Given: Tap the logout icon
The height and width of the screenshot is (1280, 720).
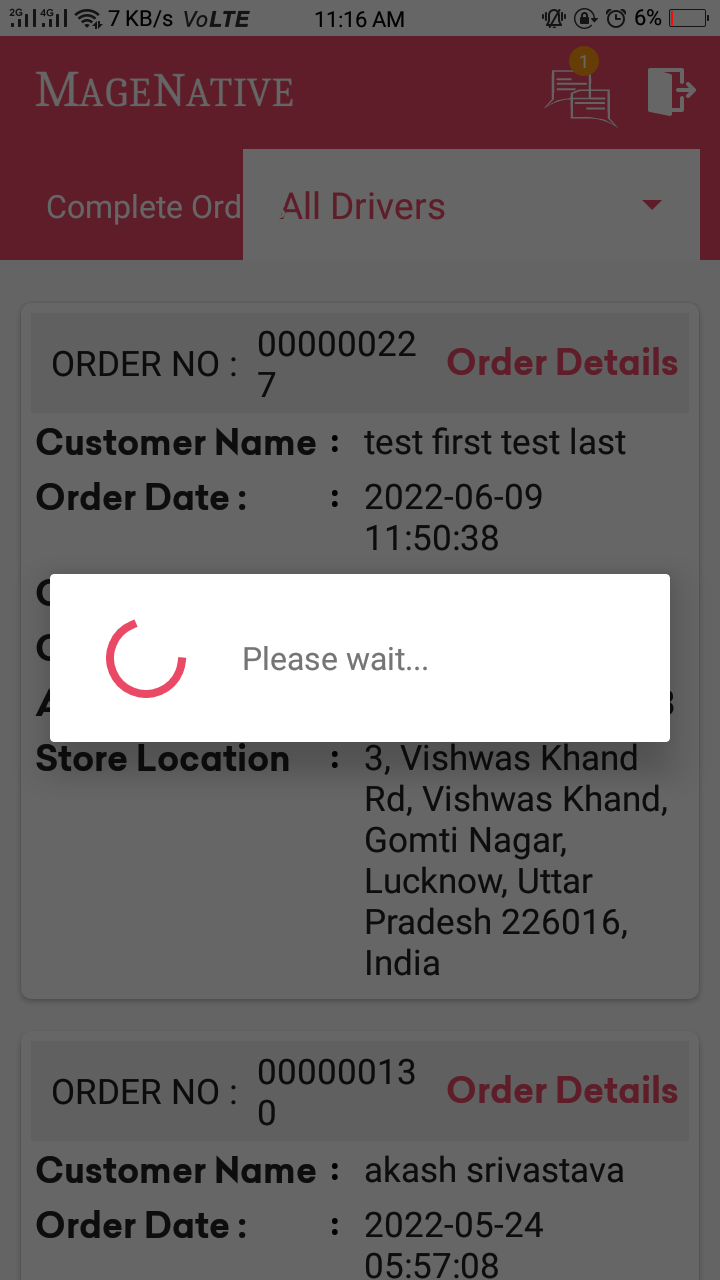Looking at the screenshot, I should [670, 92].
